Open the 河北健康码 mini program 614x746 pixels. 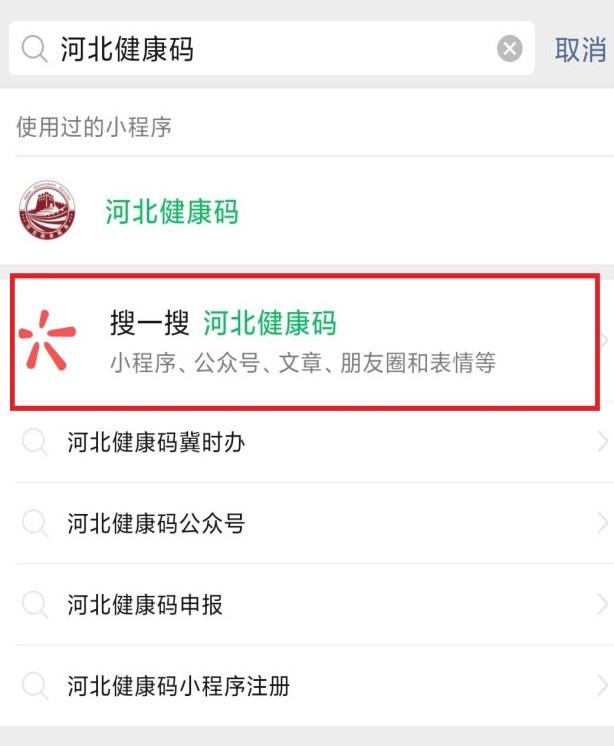[172, 212]
